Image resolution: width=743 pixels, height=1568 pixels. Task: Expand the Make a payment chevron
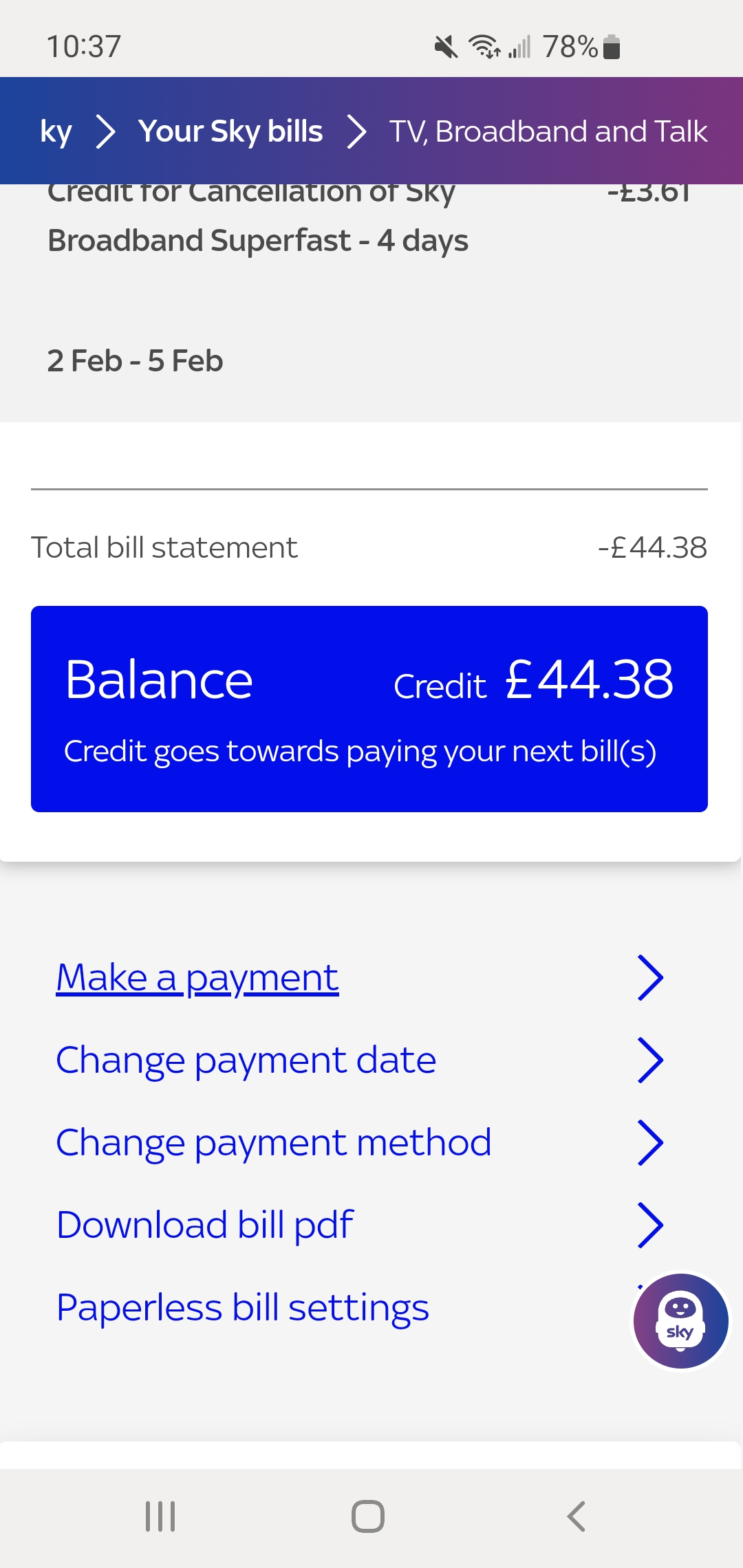[651, 977]
